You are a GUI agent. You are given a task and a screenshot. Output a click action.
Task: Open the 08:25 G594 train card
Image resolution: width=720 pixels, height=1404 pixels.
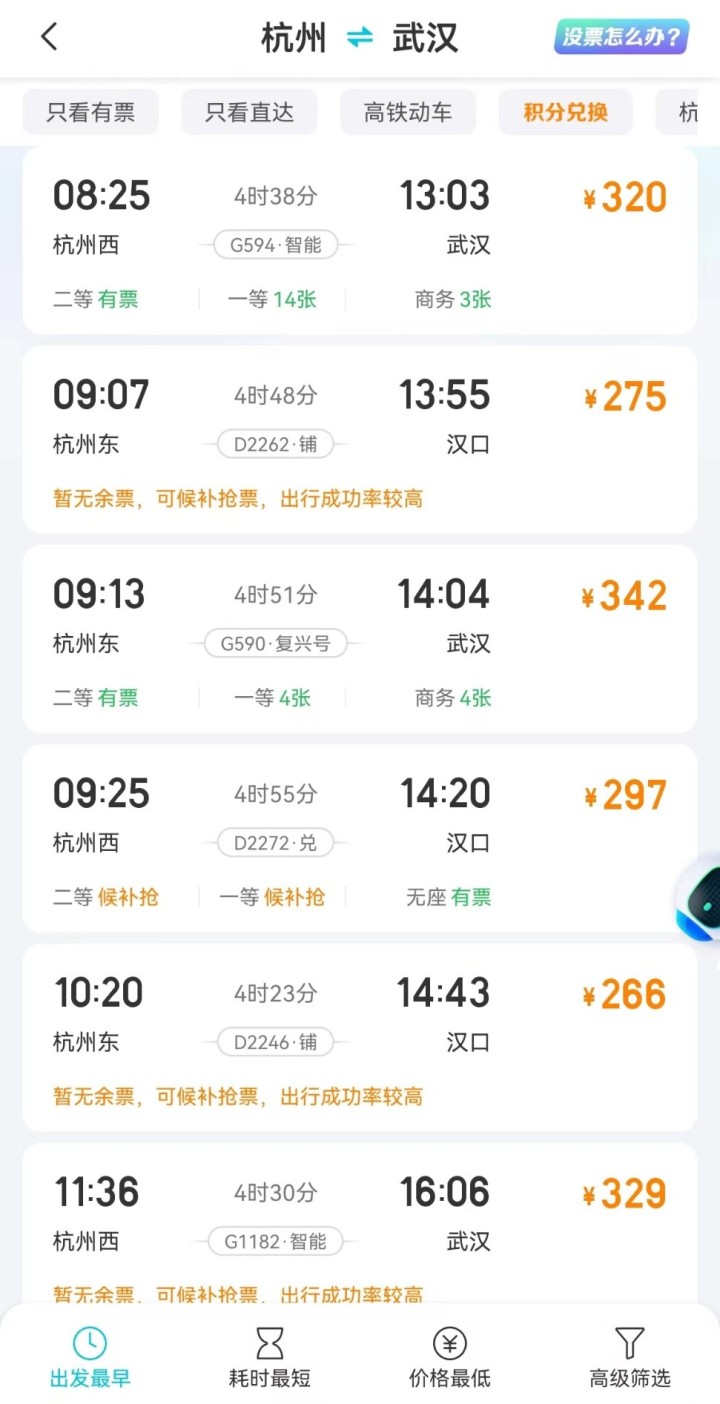pyautogui.click(x=359, y=240)
